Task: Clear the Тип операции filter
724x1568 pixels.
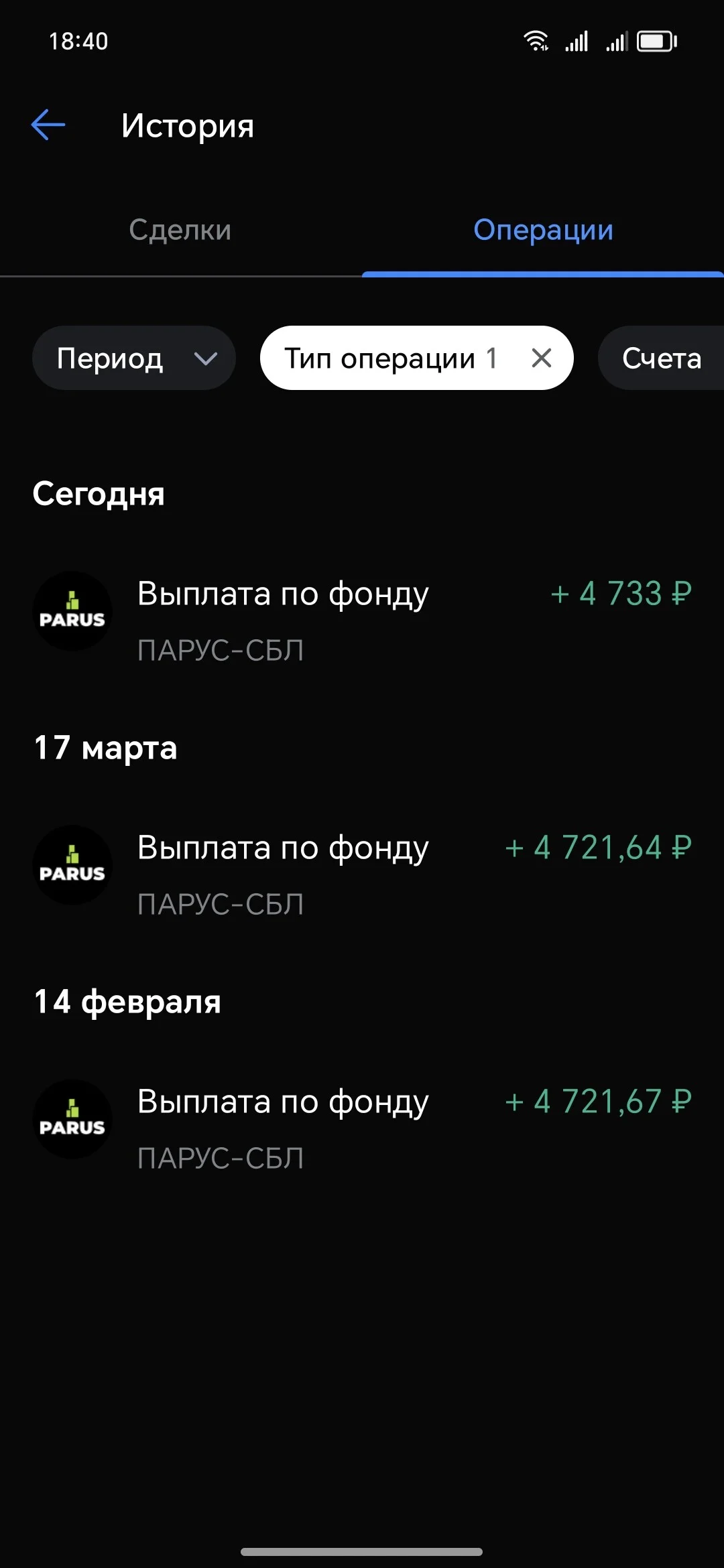Action: (x=542, y=358)
